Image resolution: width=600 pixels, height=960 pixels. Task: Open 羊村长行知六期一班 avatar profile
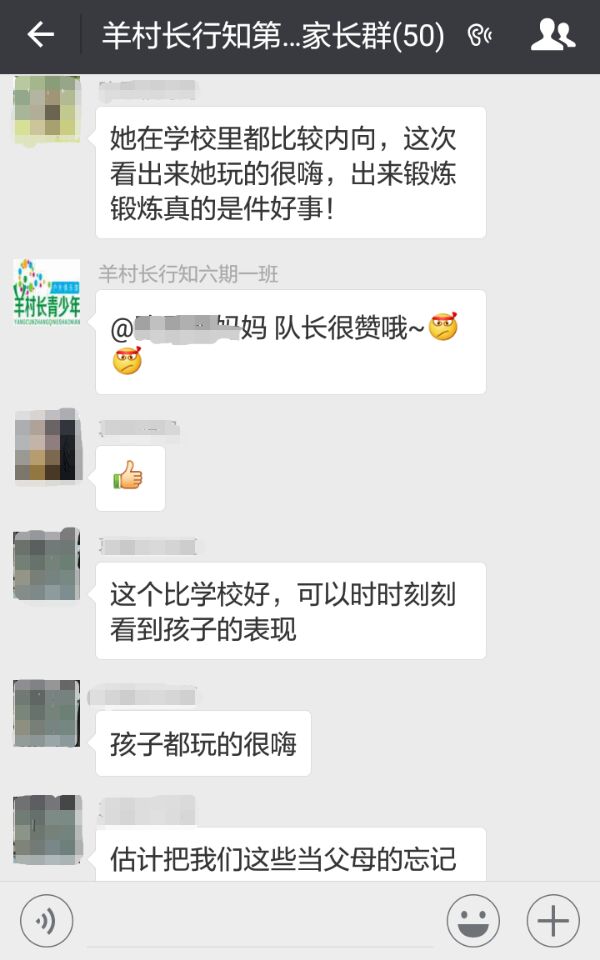47,292
